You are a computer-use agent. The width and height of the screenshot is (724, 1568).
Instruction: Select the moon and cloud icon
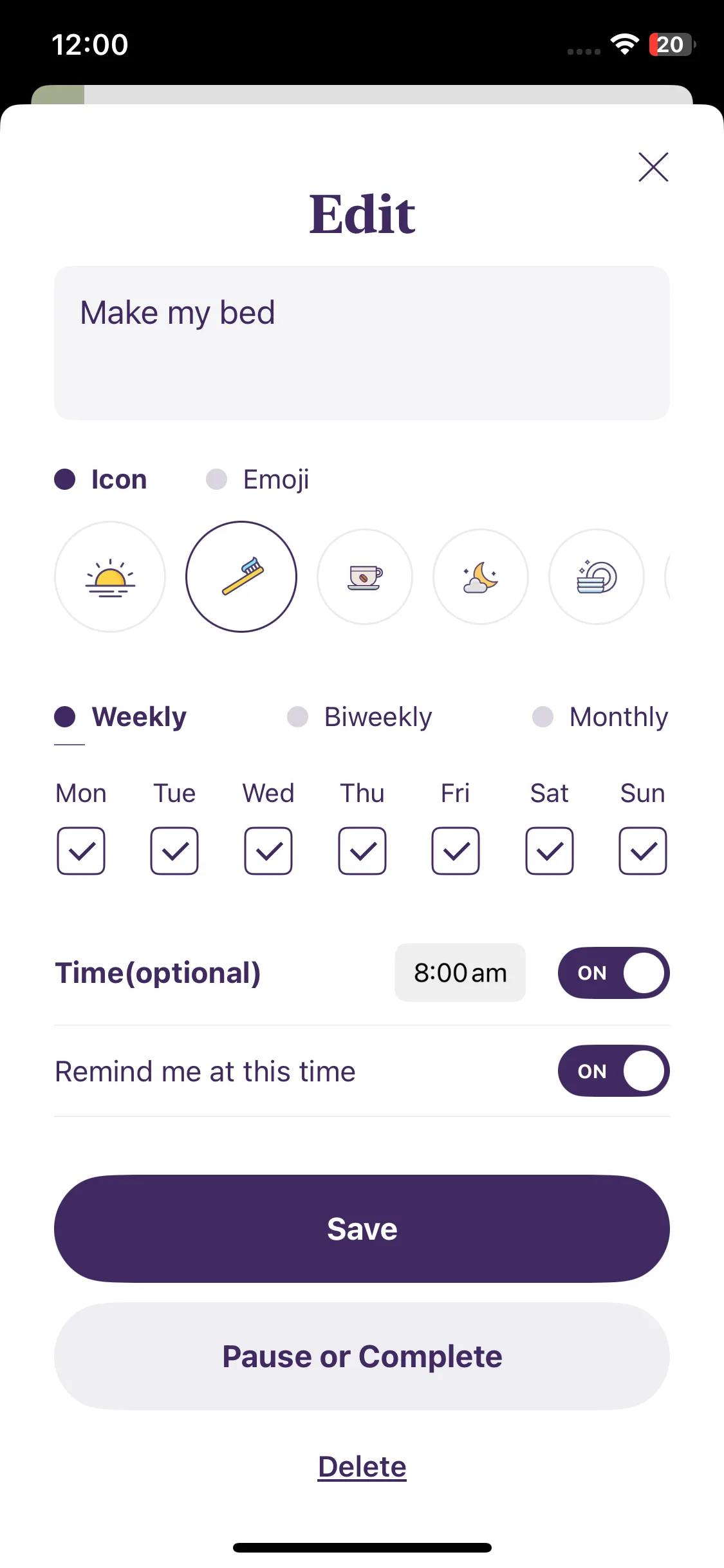pyautogui.click(x=481, y=577)
